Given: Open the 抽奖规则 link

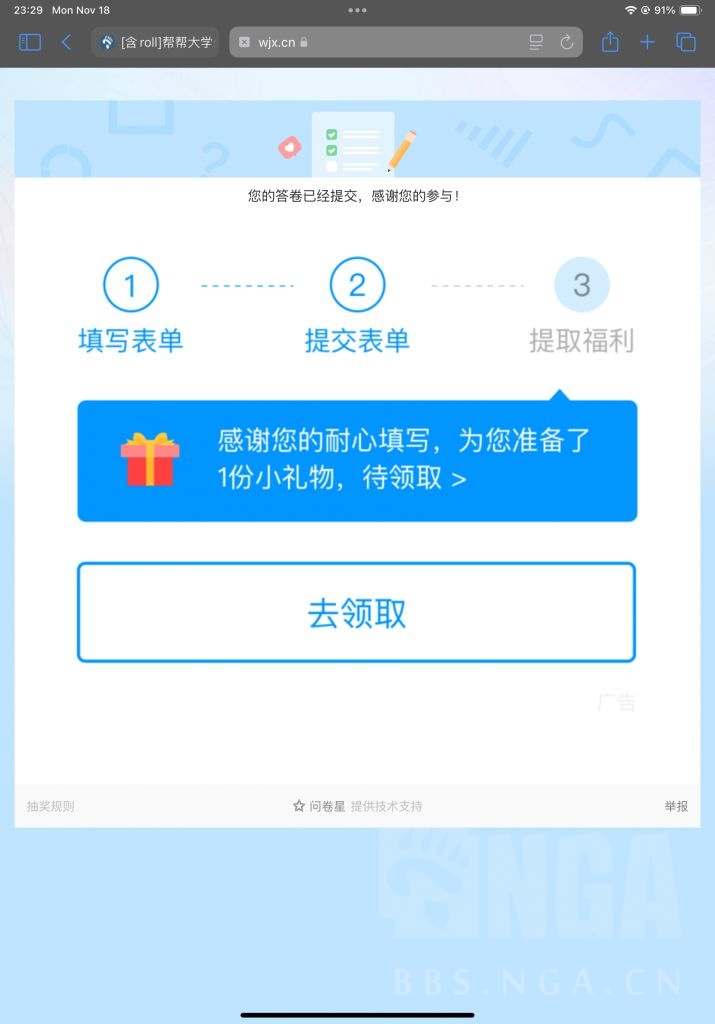Looking at the screenshot, I should coord(50,806).
